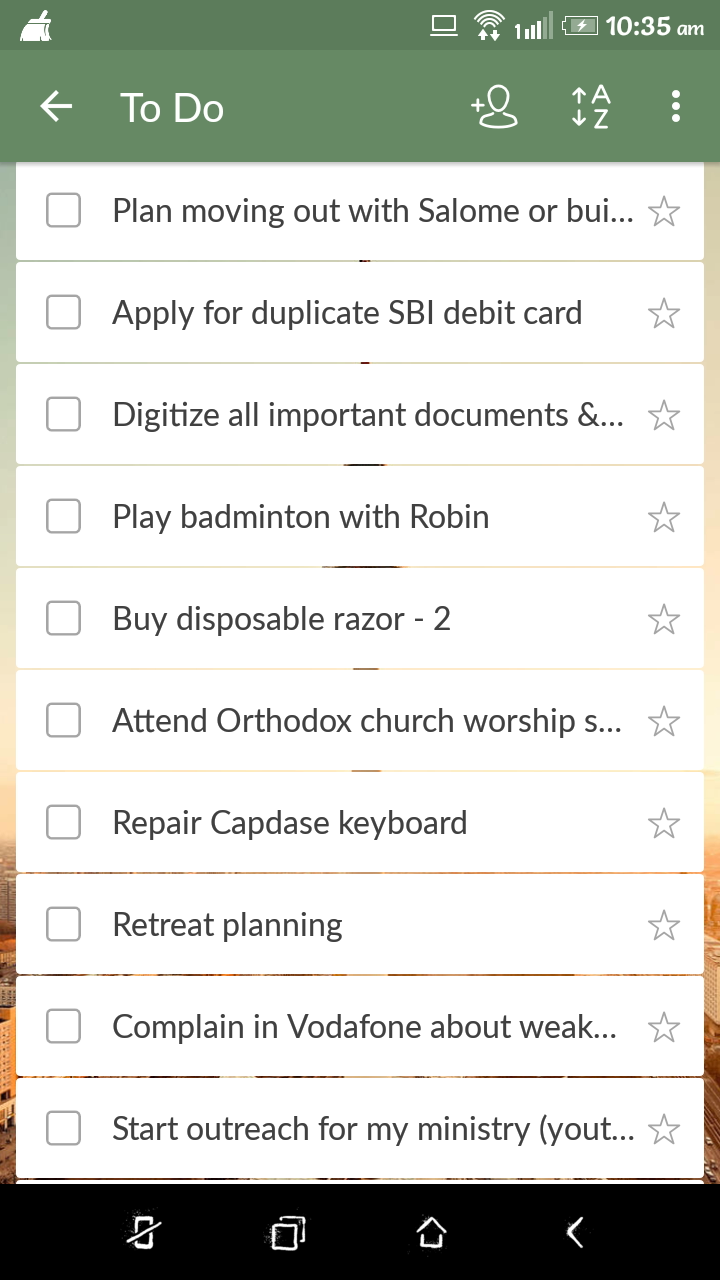The image size is (720, 1280).
Task: Star the Attend Orthodox church worship task
Action: [x=664, y=722]
